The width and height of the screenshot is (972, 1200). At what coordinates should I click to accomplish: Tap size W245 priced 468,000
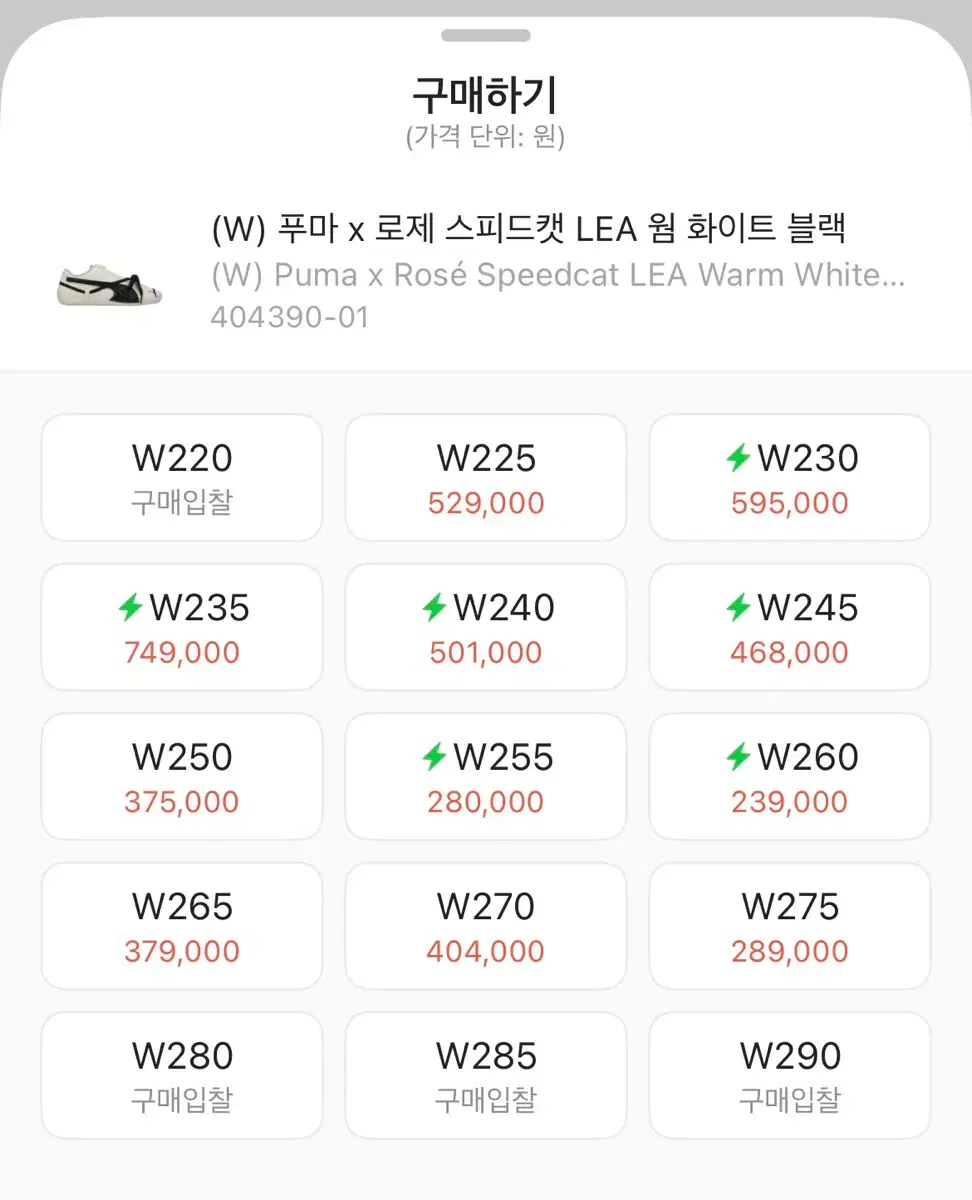pos(789,627)
